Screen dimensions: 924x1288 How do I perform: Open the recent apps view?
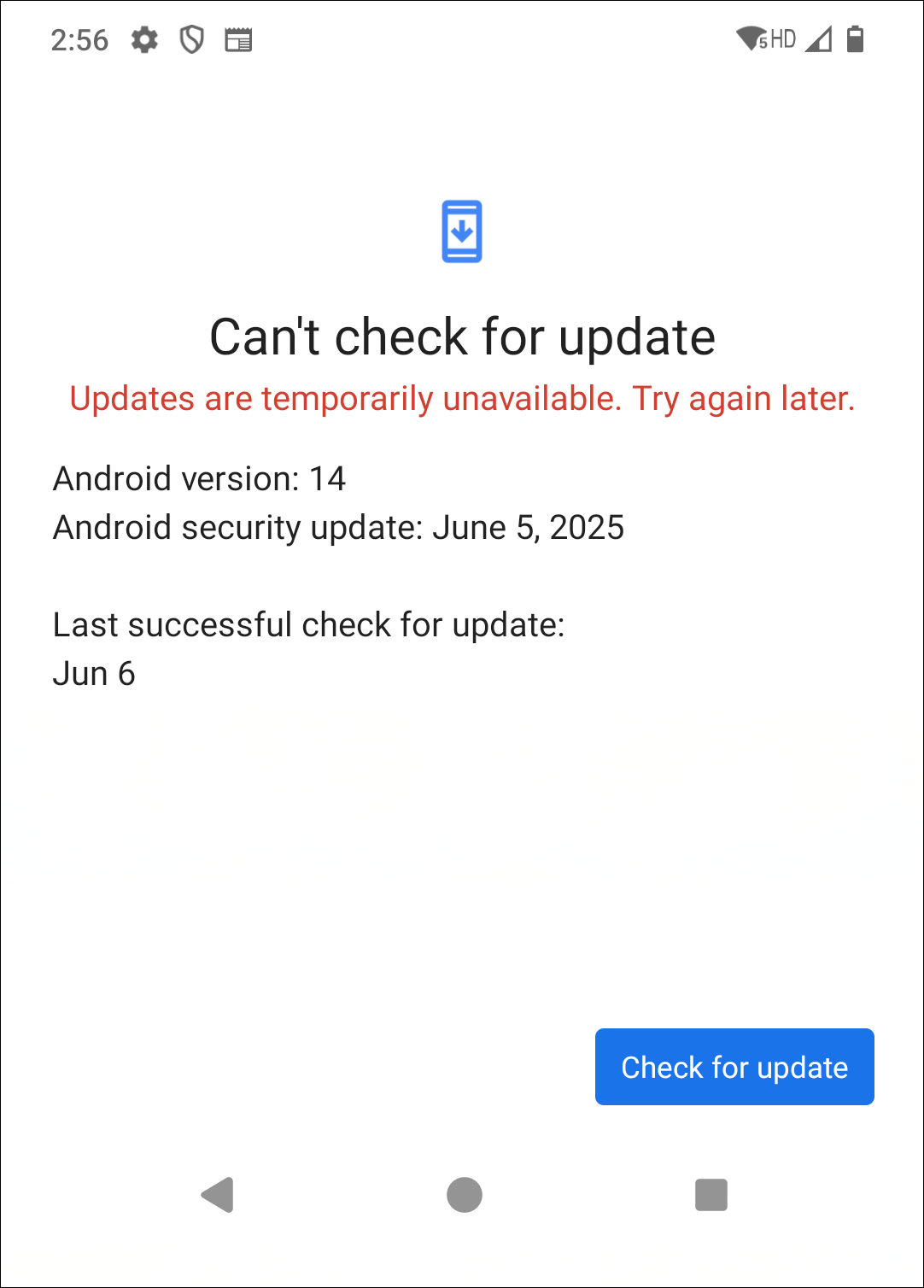[x=711, y=1195]
